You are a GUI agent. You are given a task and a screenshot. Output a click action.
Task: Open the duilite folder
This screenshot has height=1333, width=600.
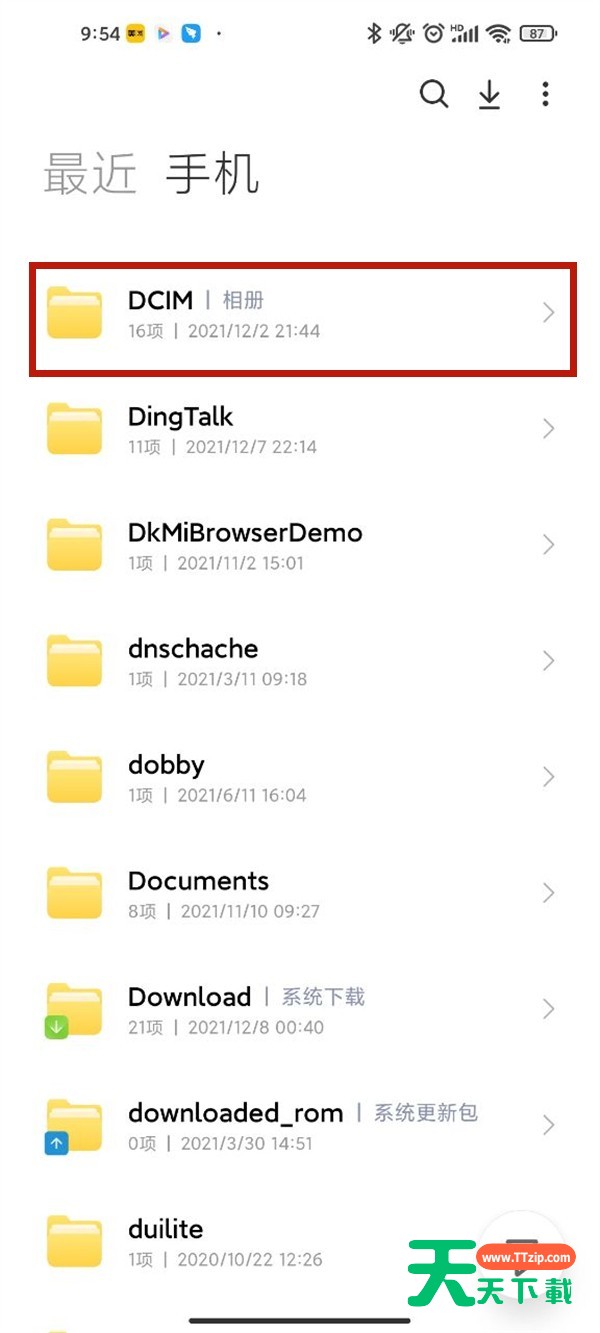(x=250, y=1241)
